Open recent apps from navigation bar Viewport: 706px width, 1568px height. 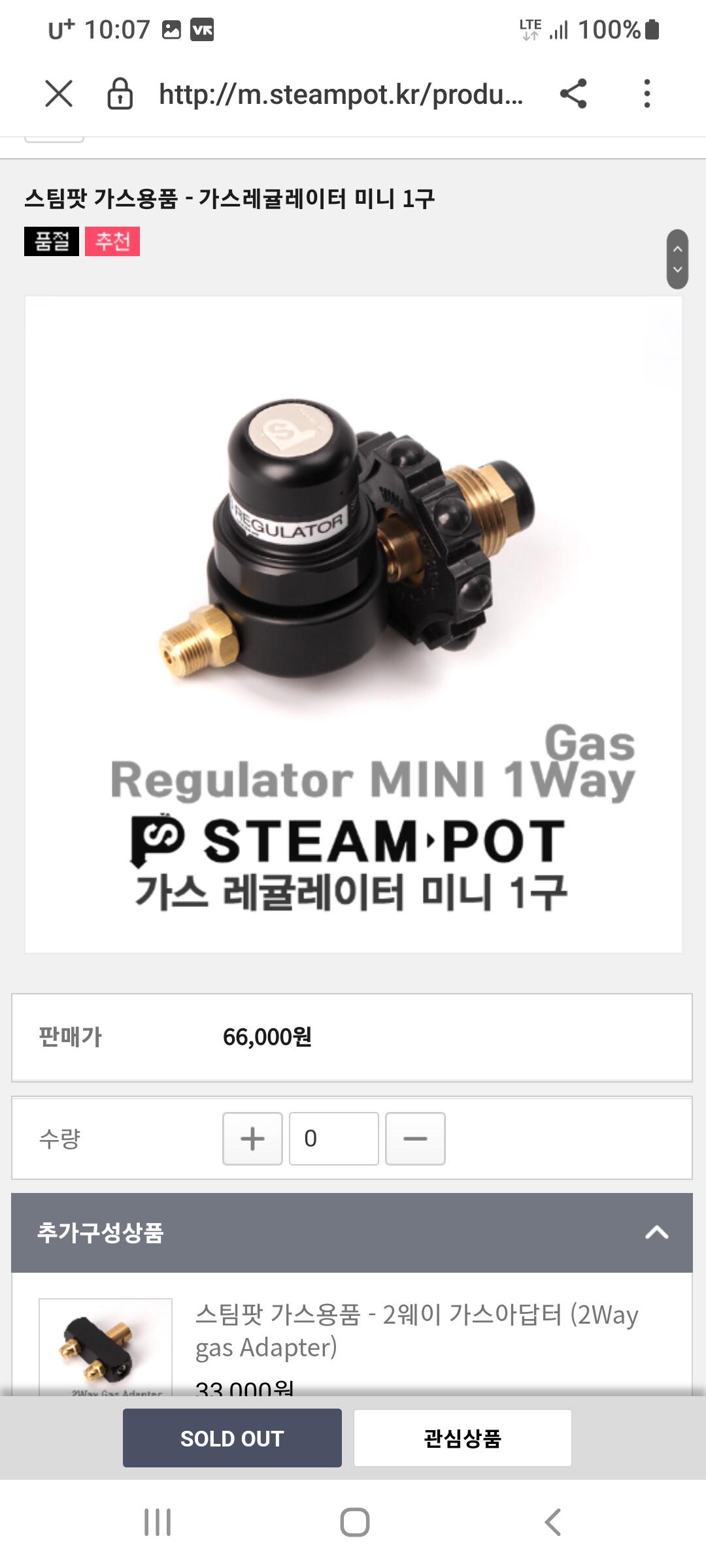tap(158, 1522)
